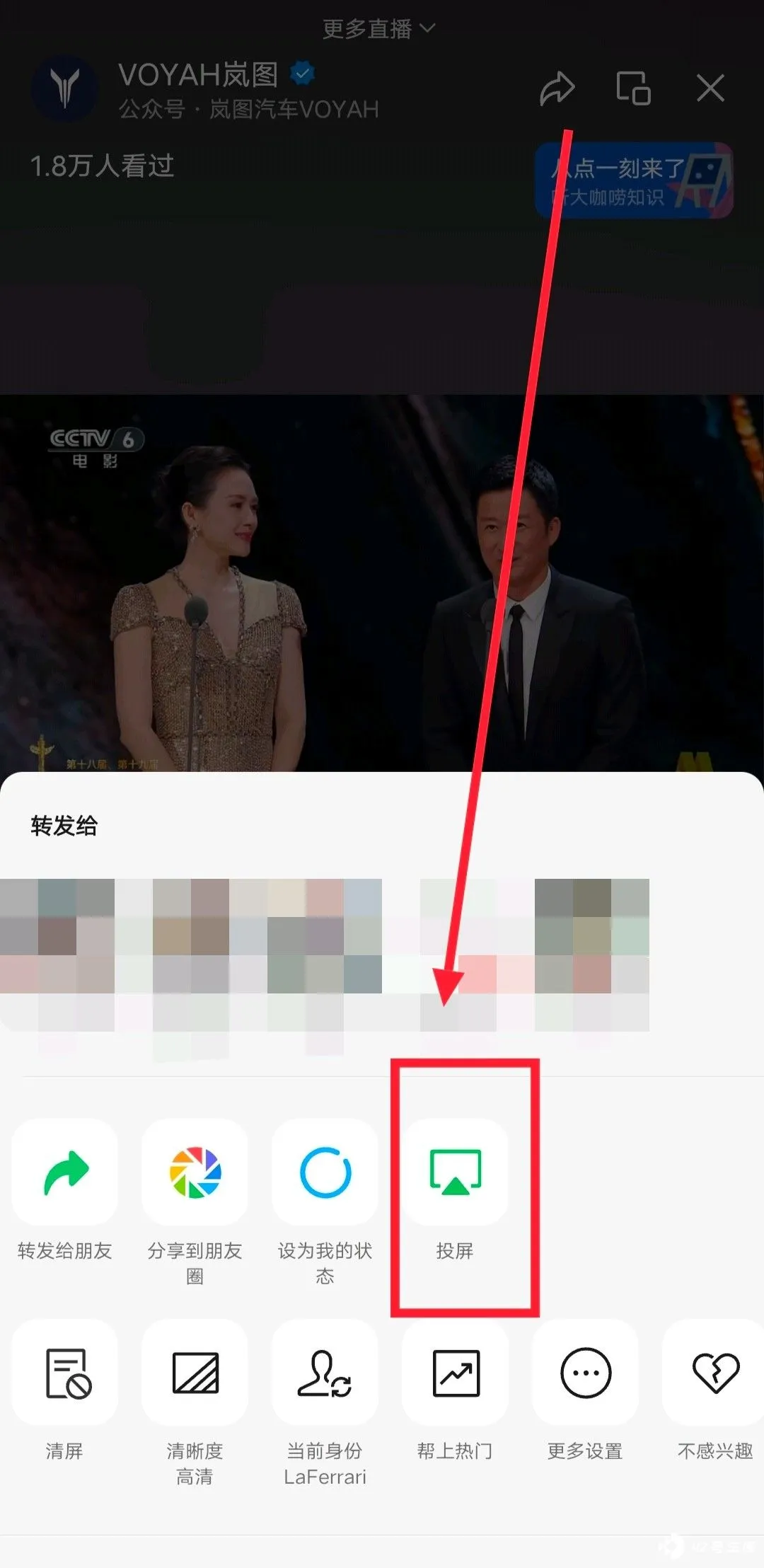Screen dimensions: 764x1568
Task: Enable 清屏 clear screen mode
Action: click(65, 1373)
